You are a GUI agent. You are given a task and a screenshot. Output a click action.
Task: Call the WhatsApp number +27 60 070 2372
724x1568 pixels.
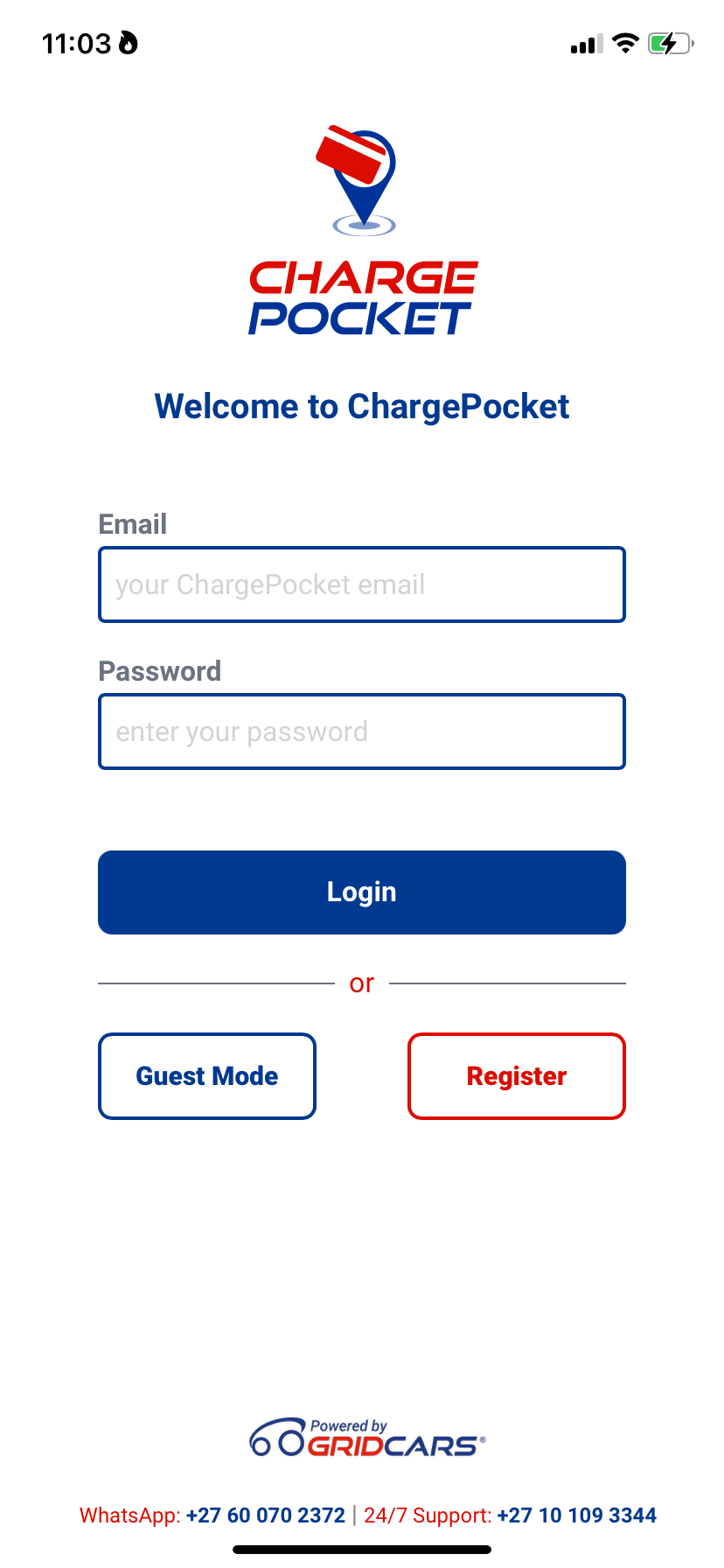click(263, 1515)
